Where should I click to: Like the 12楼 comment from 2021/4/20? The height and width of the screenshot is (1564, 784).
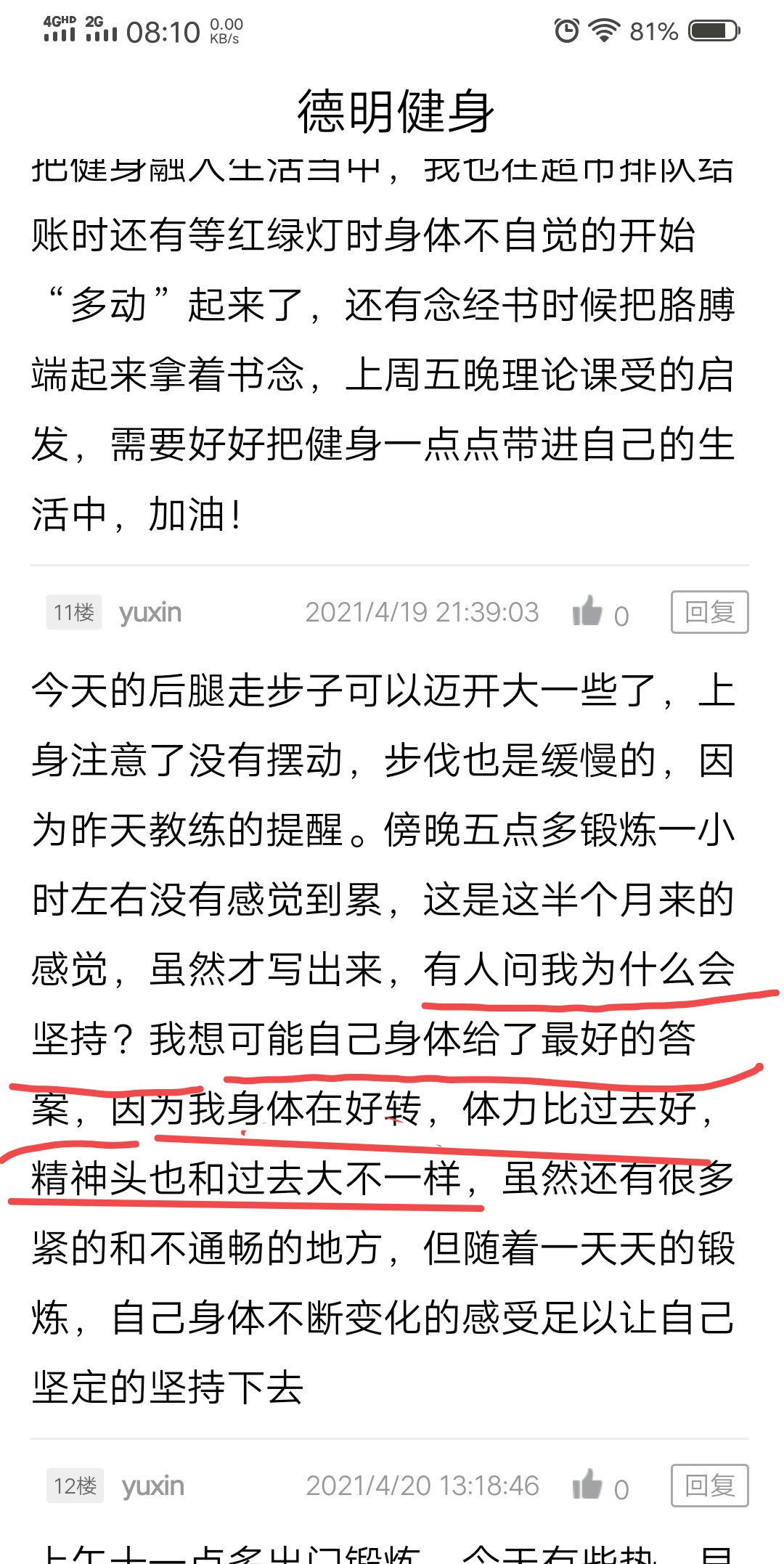click(x=587, y=1484)
